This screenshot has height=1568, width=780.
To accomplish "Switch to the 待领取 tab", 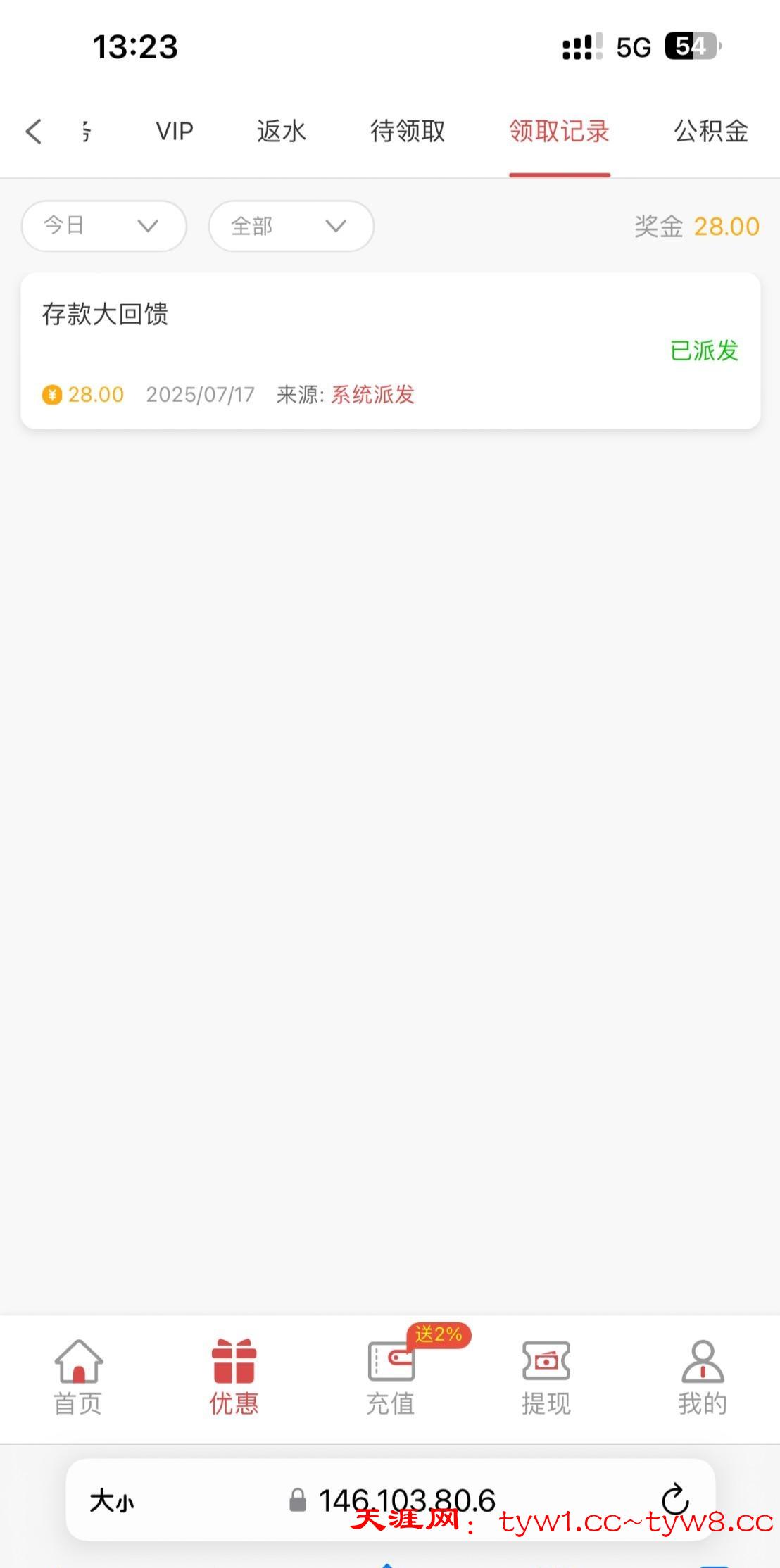I will (x=408, y=132).
